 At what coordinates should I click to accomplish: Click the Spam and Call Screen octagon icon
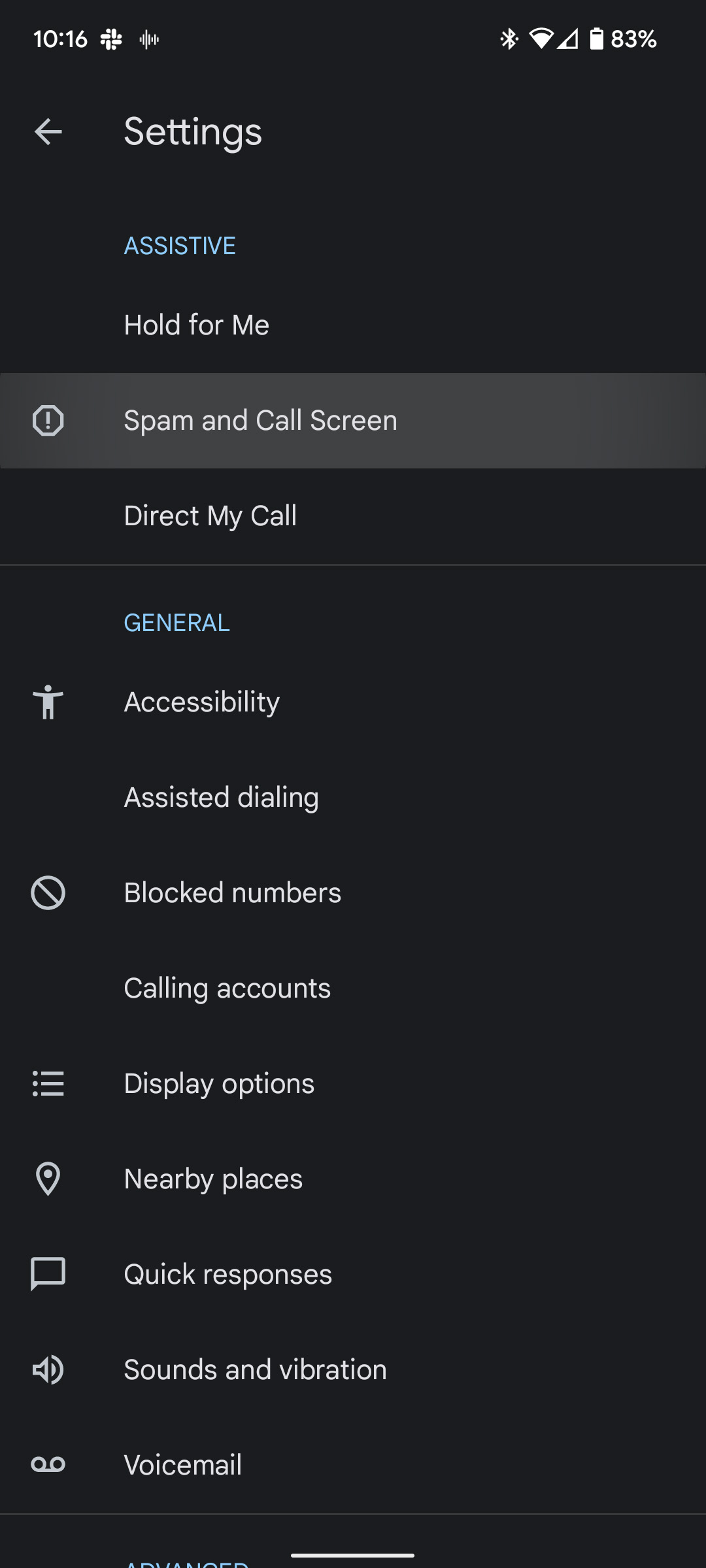click(x=48, y=419)
